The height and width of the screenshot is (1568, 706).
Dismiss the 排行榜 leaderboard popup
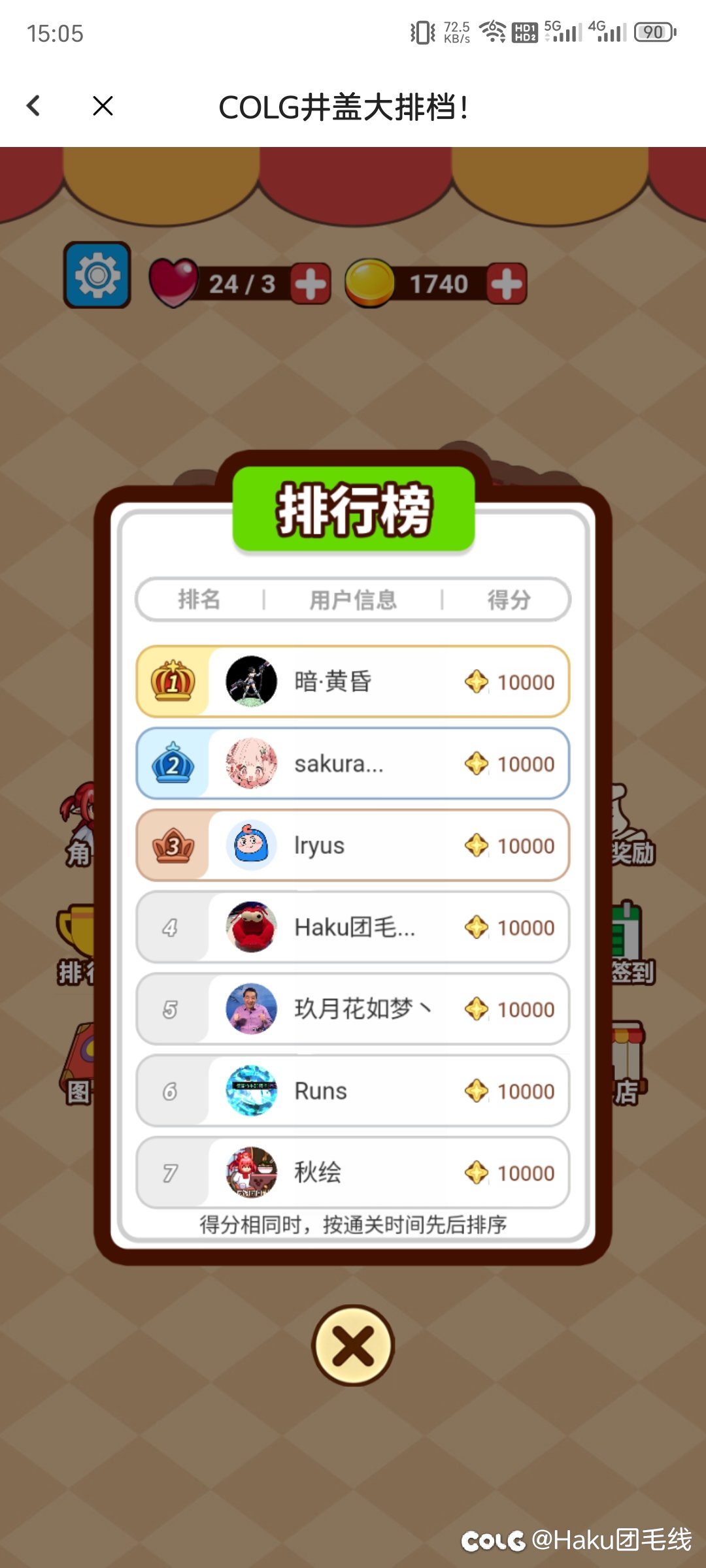(353, 1346)
